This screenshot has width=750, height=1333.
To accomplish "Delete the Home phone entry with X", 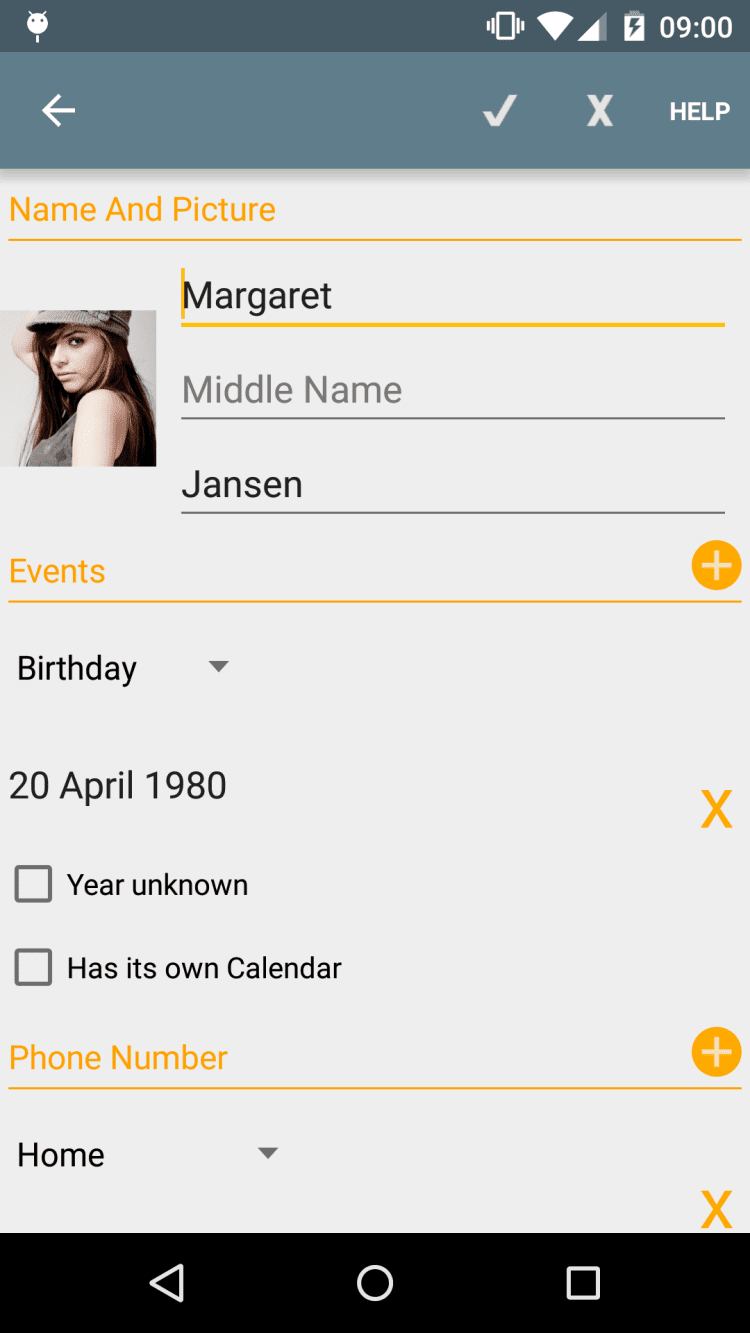I will coord(716,1209).
